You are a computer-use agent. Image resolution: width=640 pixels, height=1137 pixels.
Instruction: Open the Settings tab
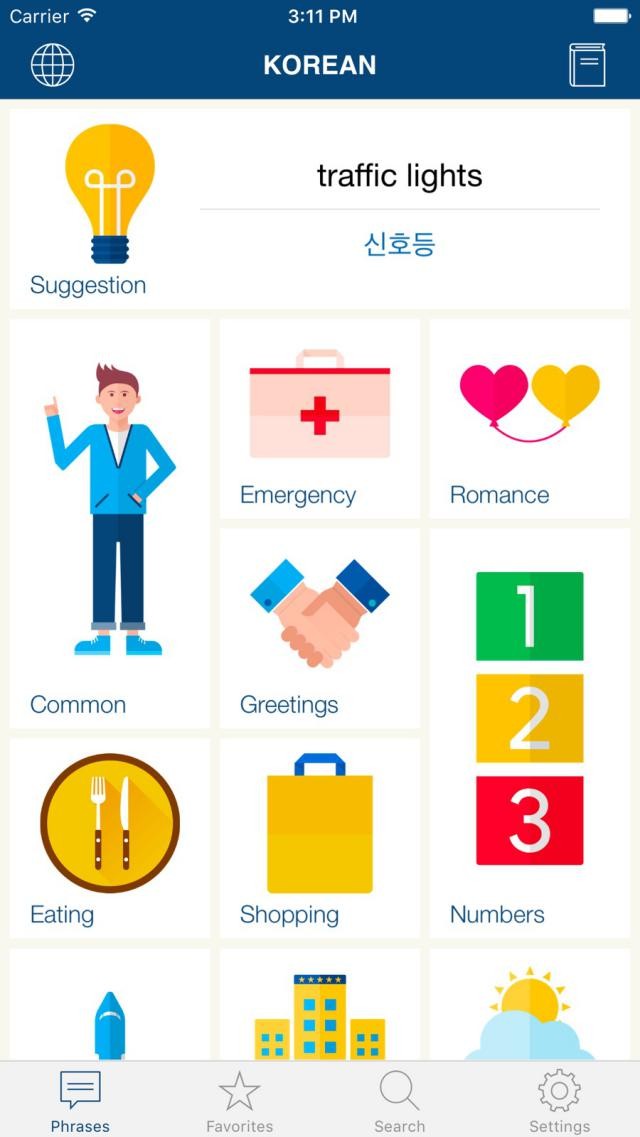559,1100
